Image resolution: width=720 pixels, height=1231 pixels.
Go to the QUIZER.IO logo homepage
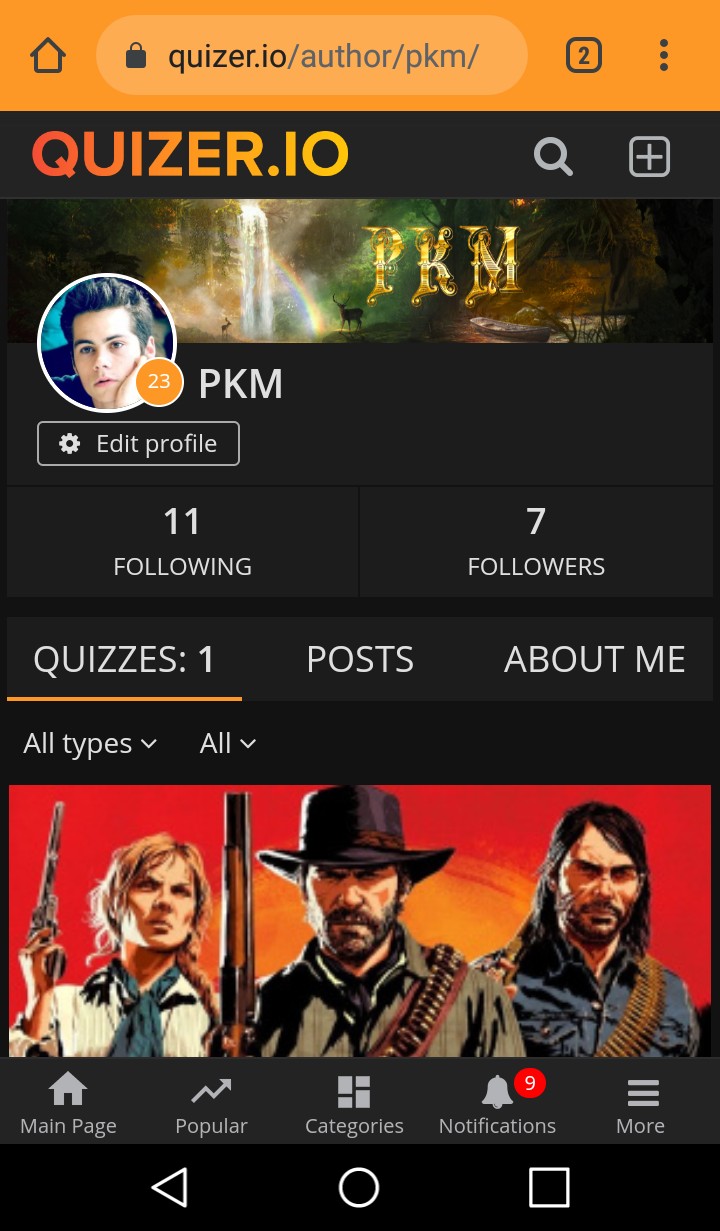pos(190,155)
